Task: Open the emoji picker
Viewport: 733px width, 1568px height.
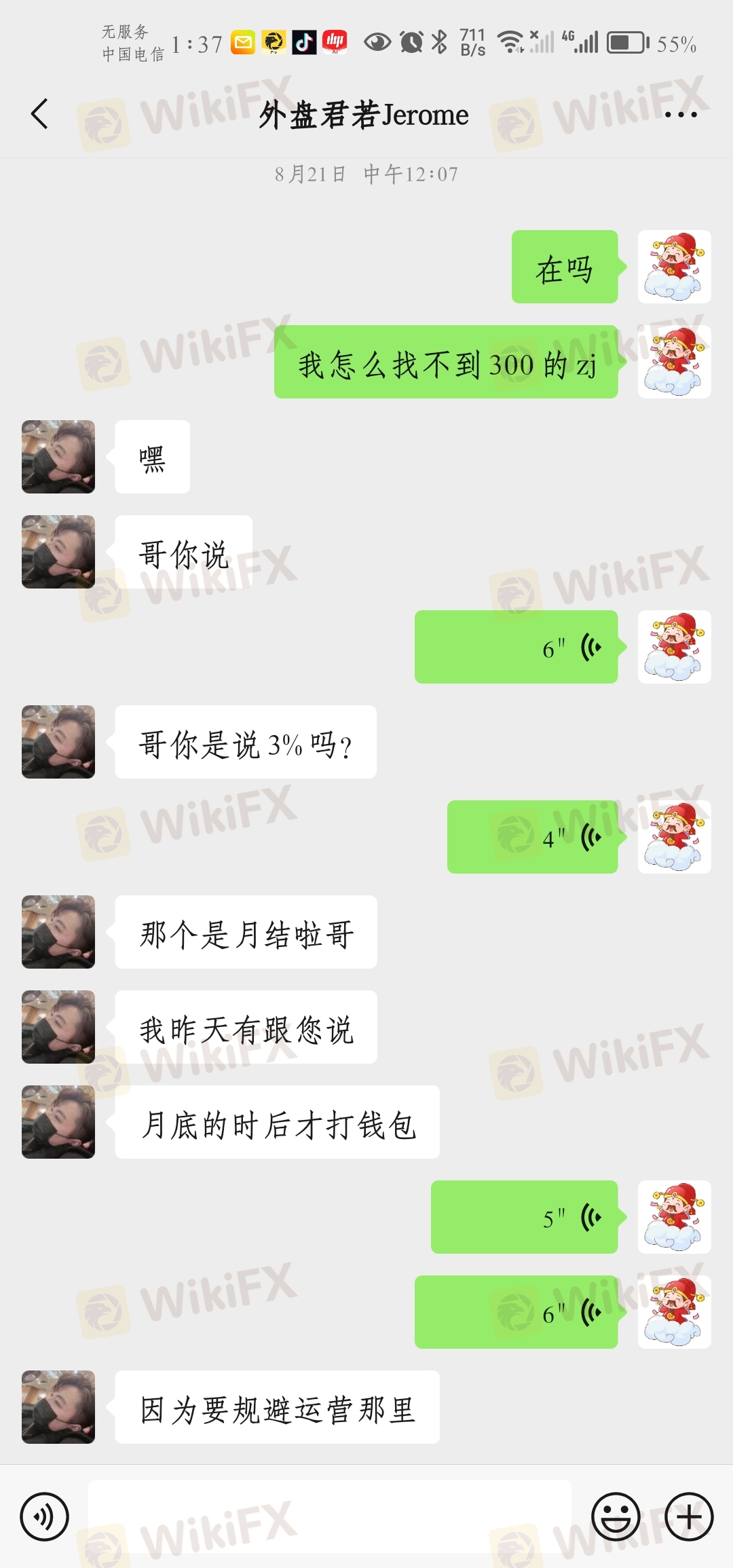Action: coord(616,1517)
